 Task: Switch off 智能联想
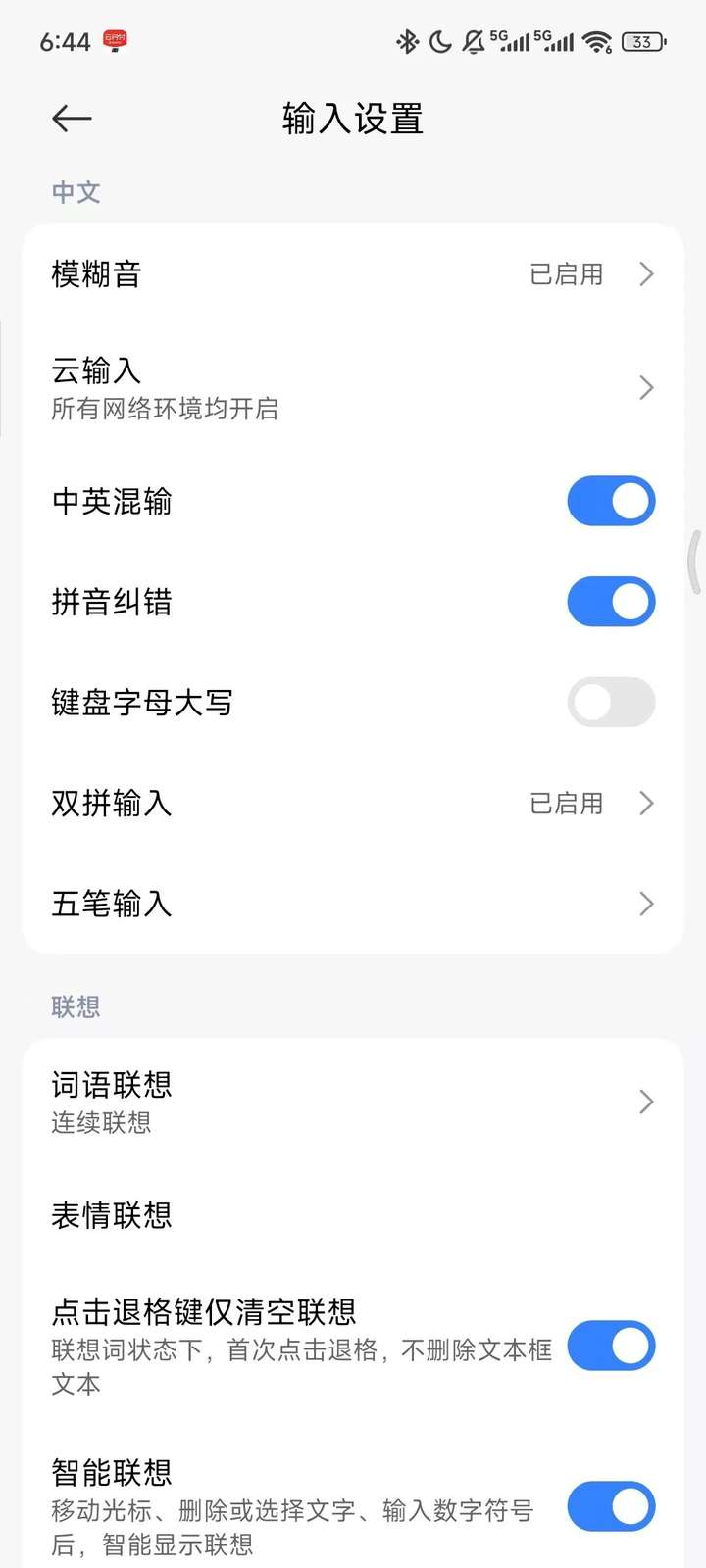(610, 1506)
